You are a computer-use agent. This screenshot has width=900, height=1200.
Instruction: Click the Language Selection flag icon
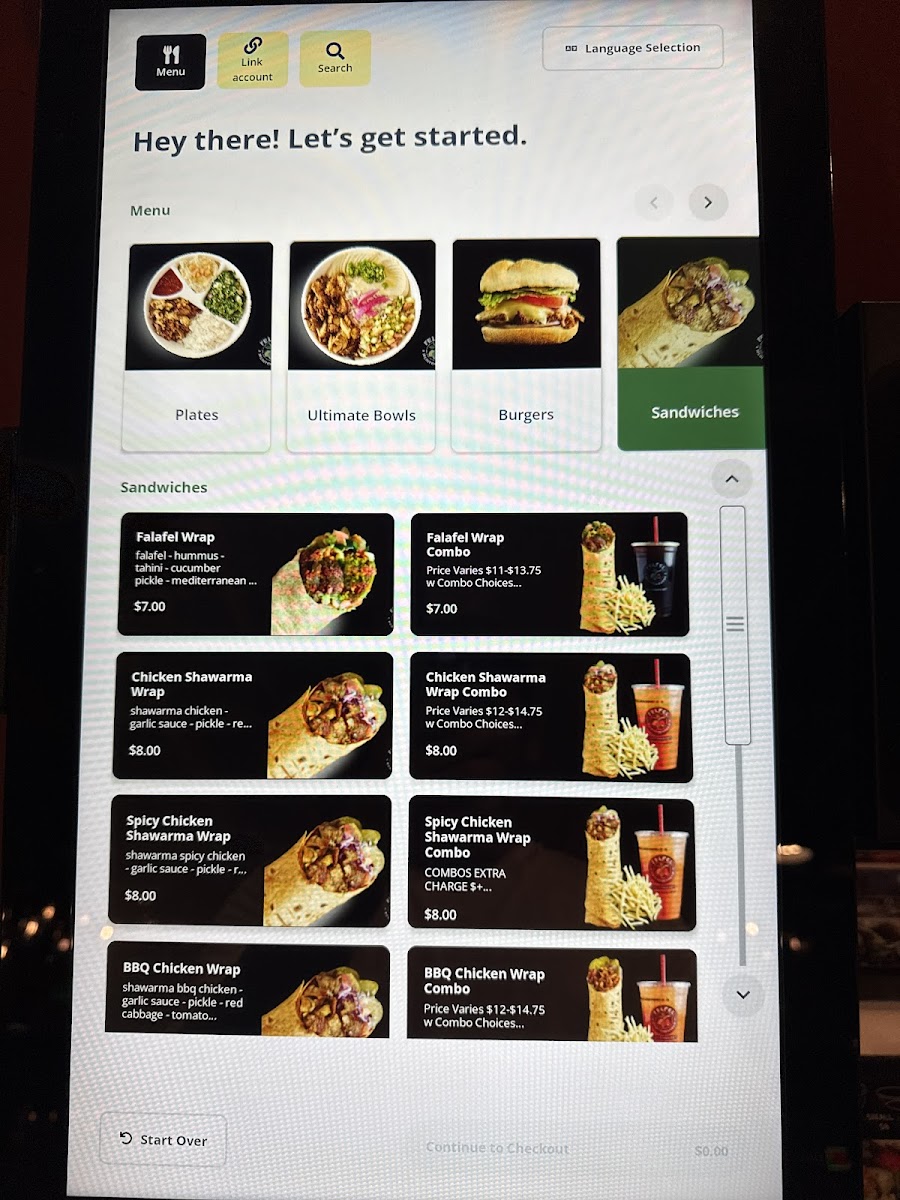(x=571, y=47)
